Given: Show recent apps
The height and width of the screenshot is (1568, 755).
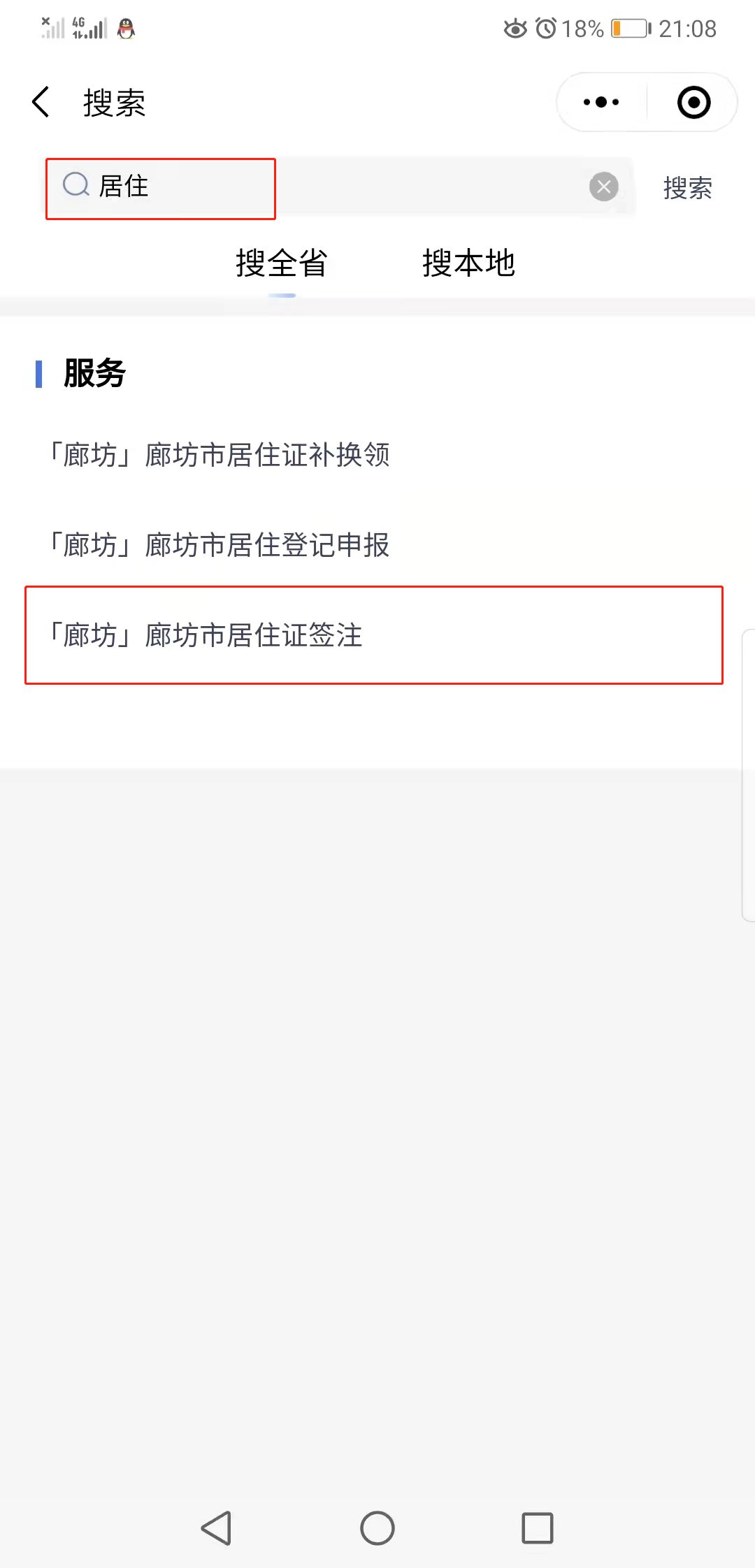Looking at the screenshot, I should 538,1528.
